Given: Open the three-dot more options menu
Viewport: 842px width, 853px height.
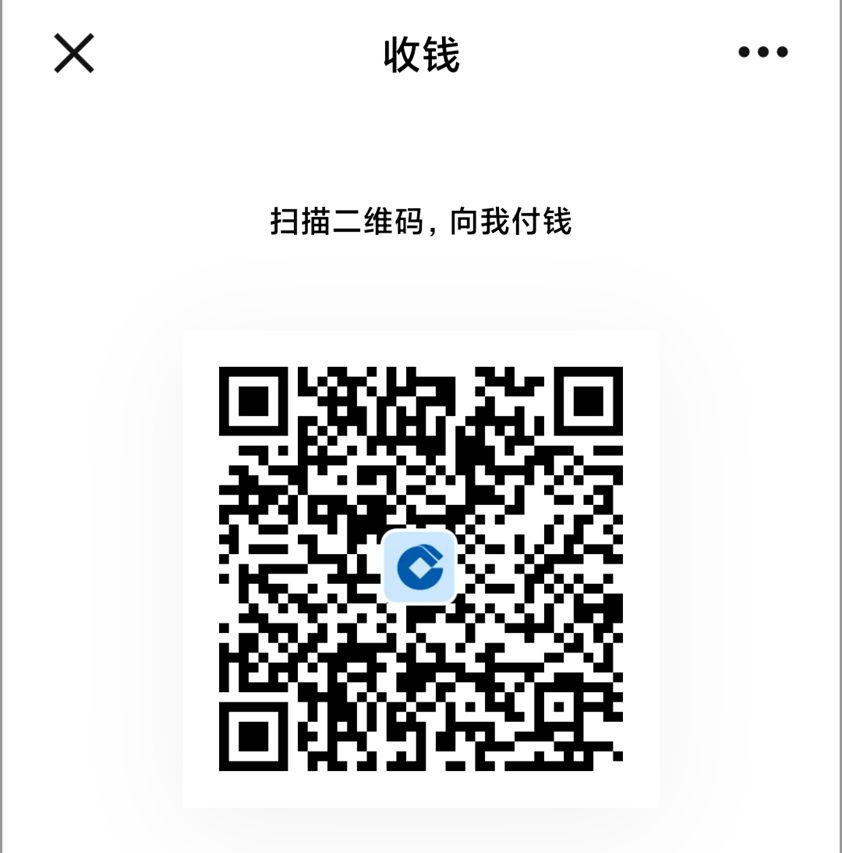Looking at the screenshot, I should click(763, 52).
